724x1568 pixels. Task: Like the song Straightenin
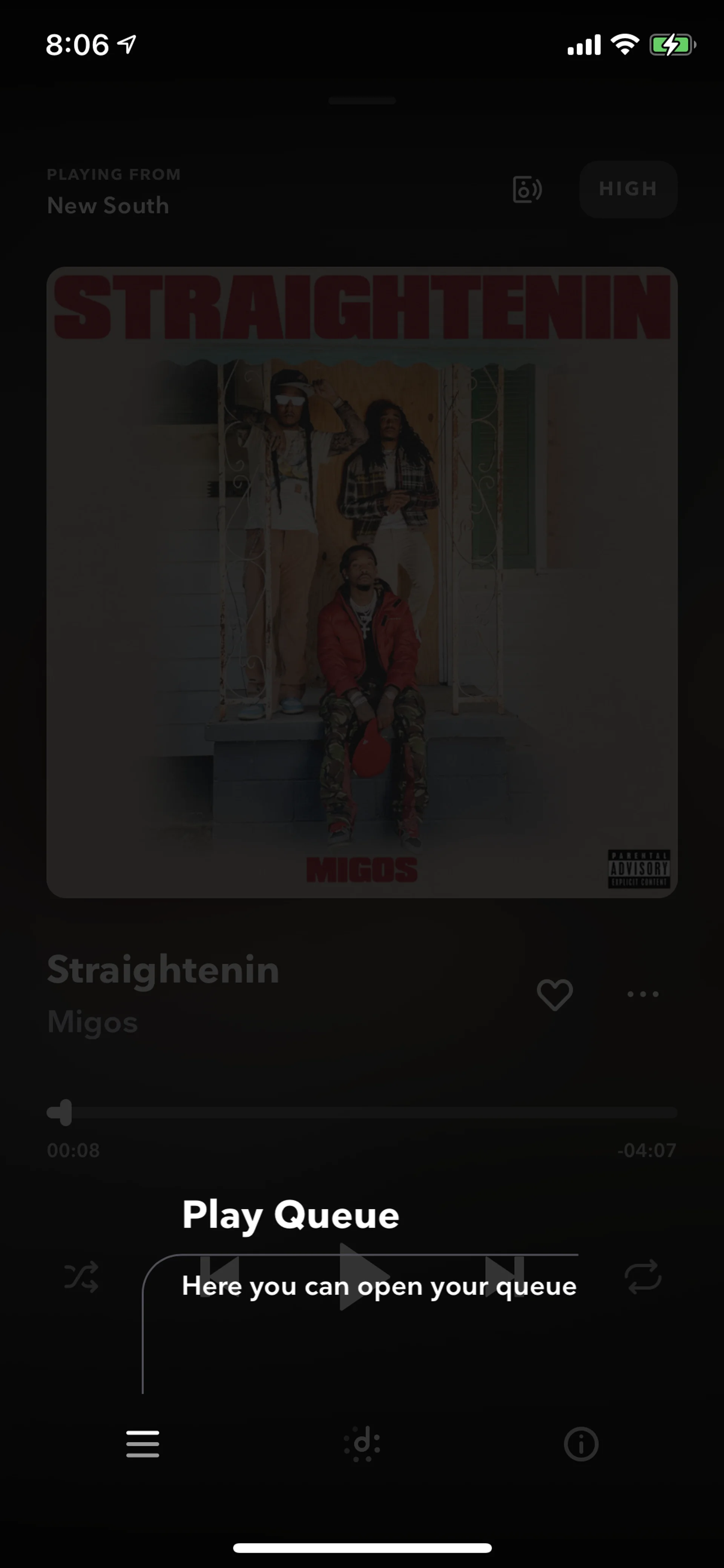554,994
